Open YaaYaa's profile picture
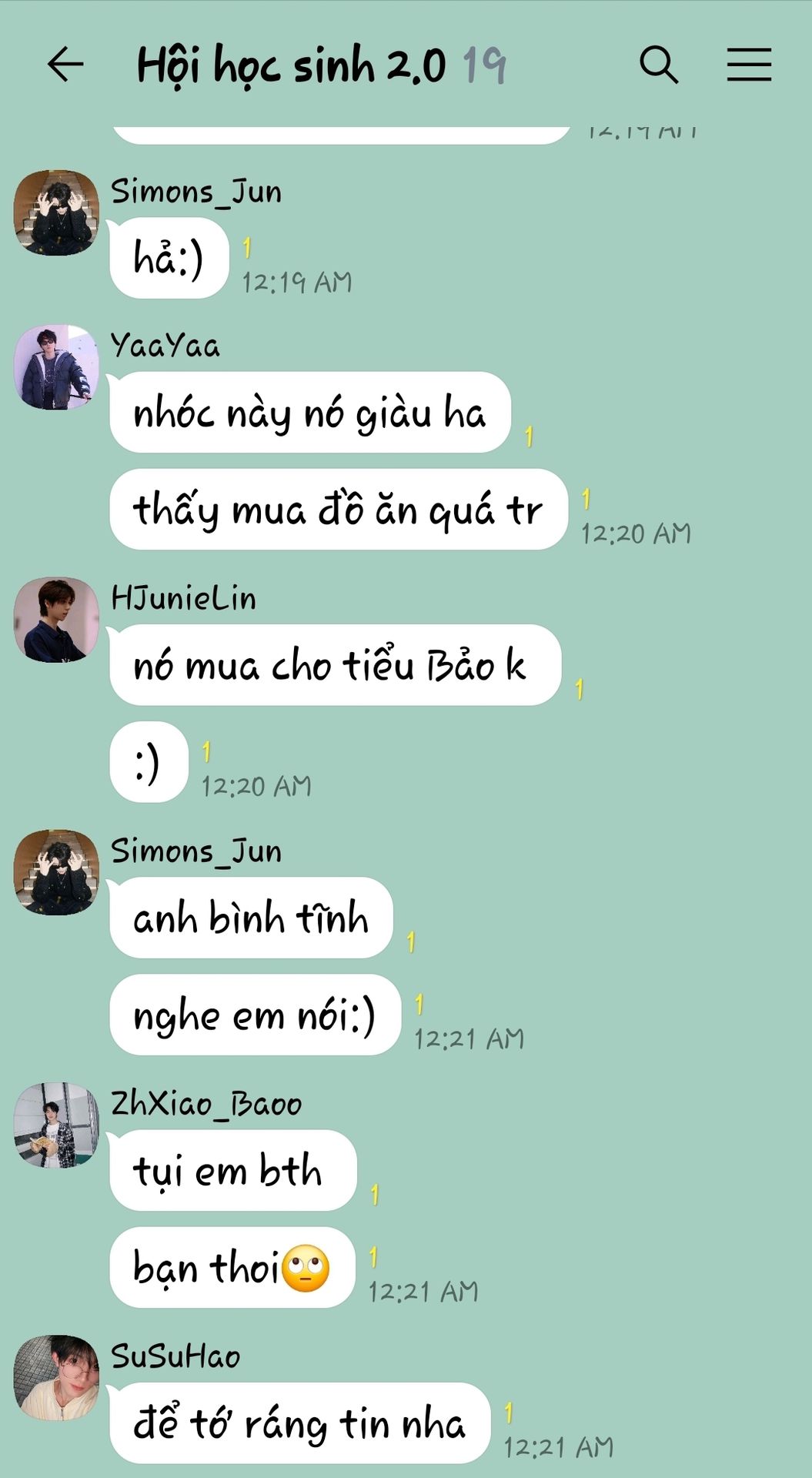The width and height of the screenshot is (812, 1478). (x=56, y=367)
